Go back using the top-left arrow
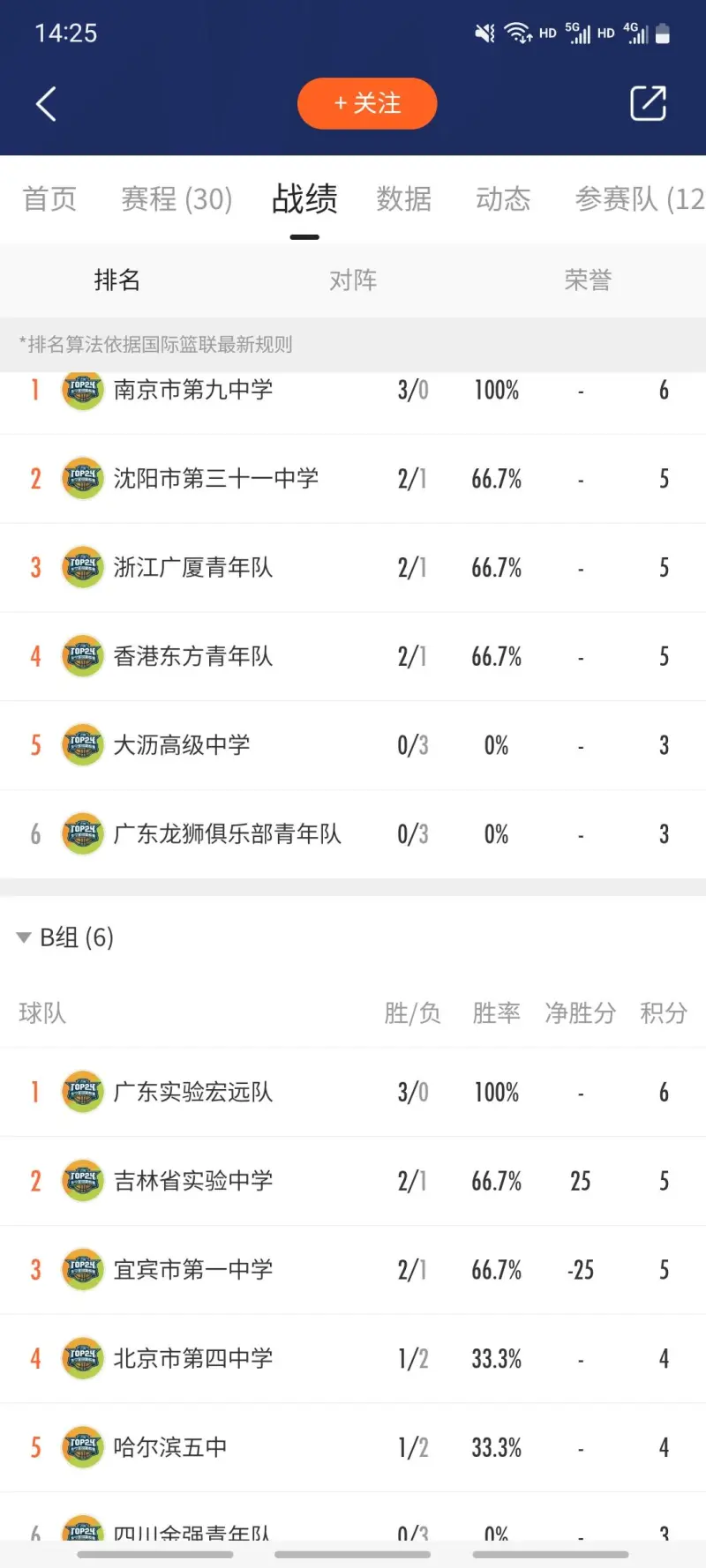 46,104
